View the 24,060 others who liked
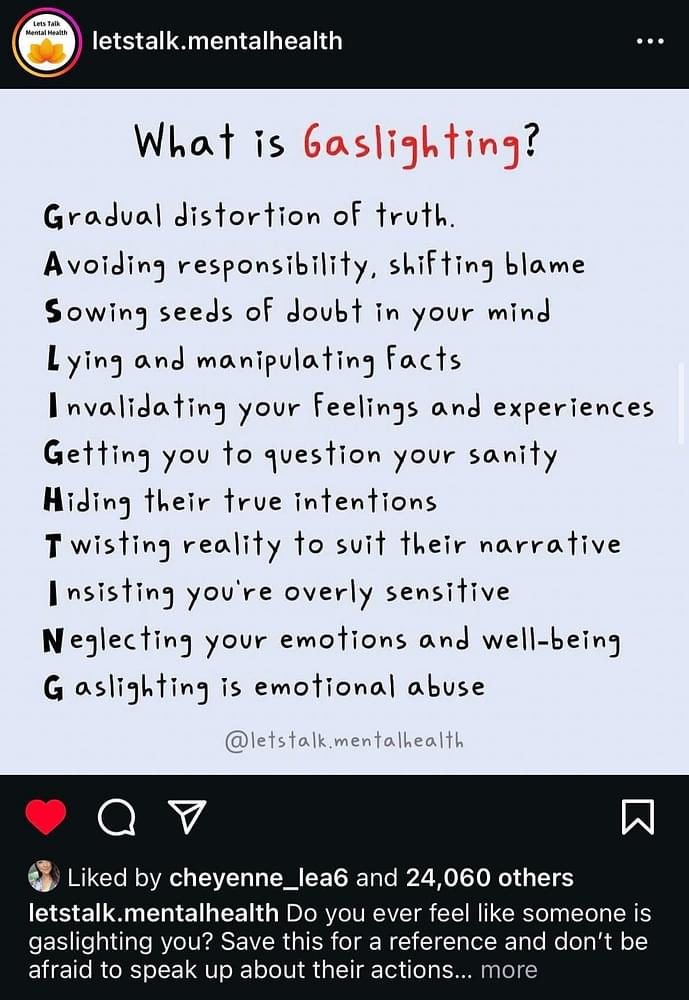689x1000 pixels. 489,879
